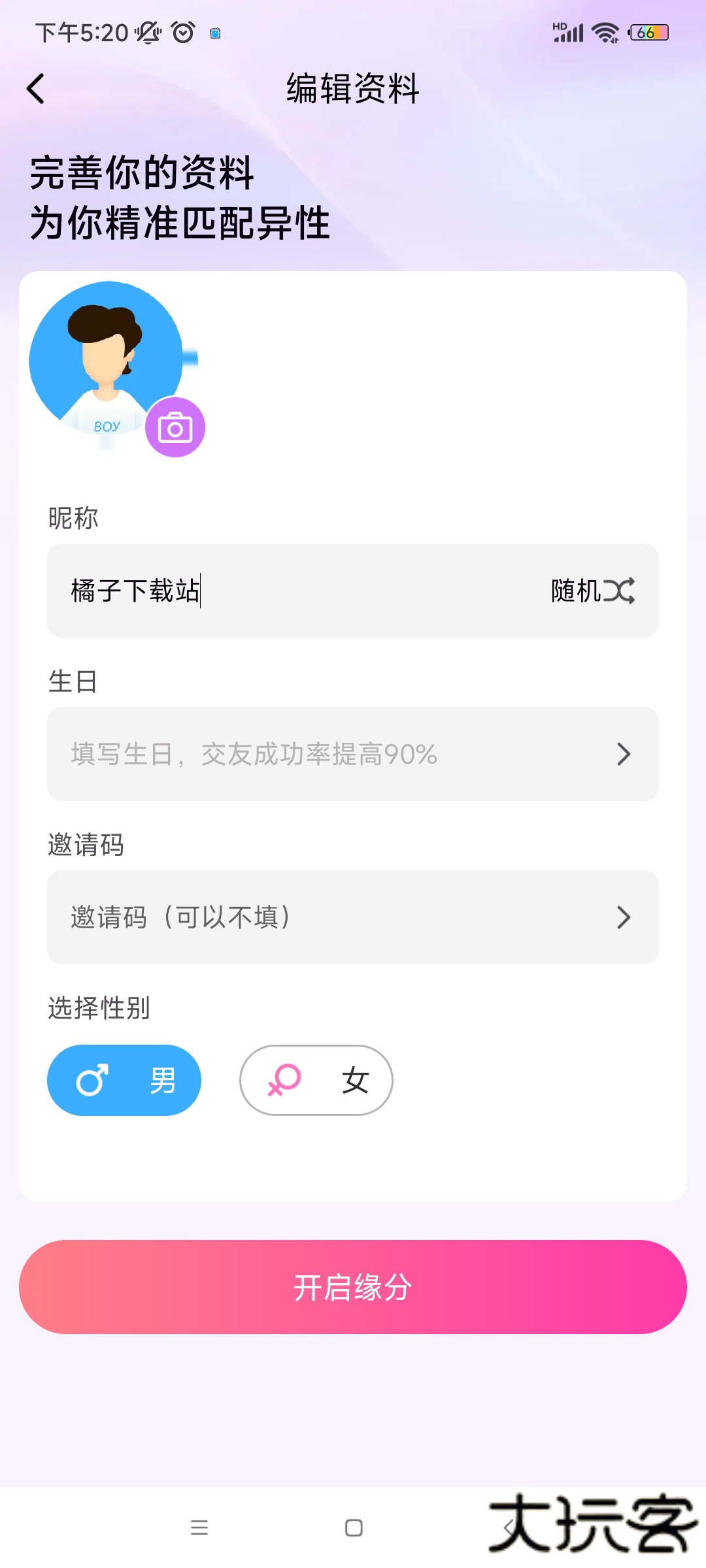The height and width of the screenshot is (1568, 706).
Task: Tap the back arrow in the top bar
Action: click(36, 90)
